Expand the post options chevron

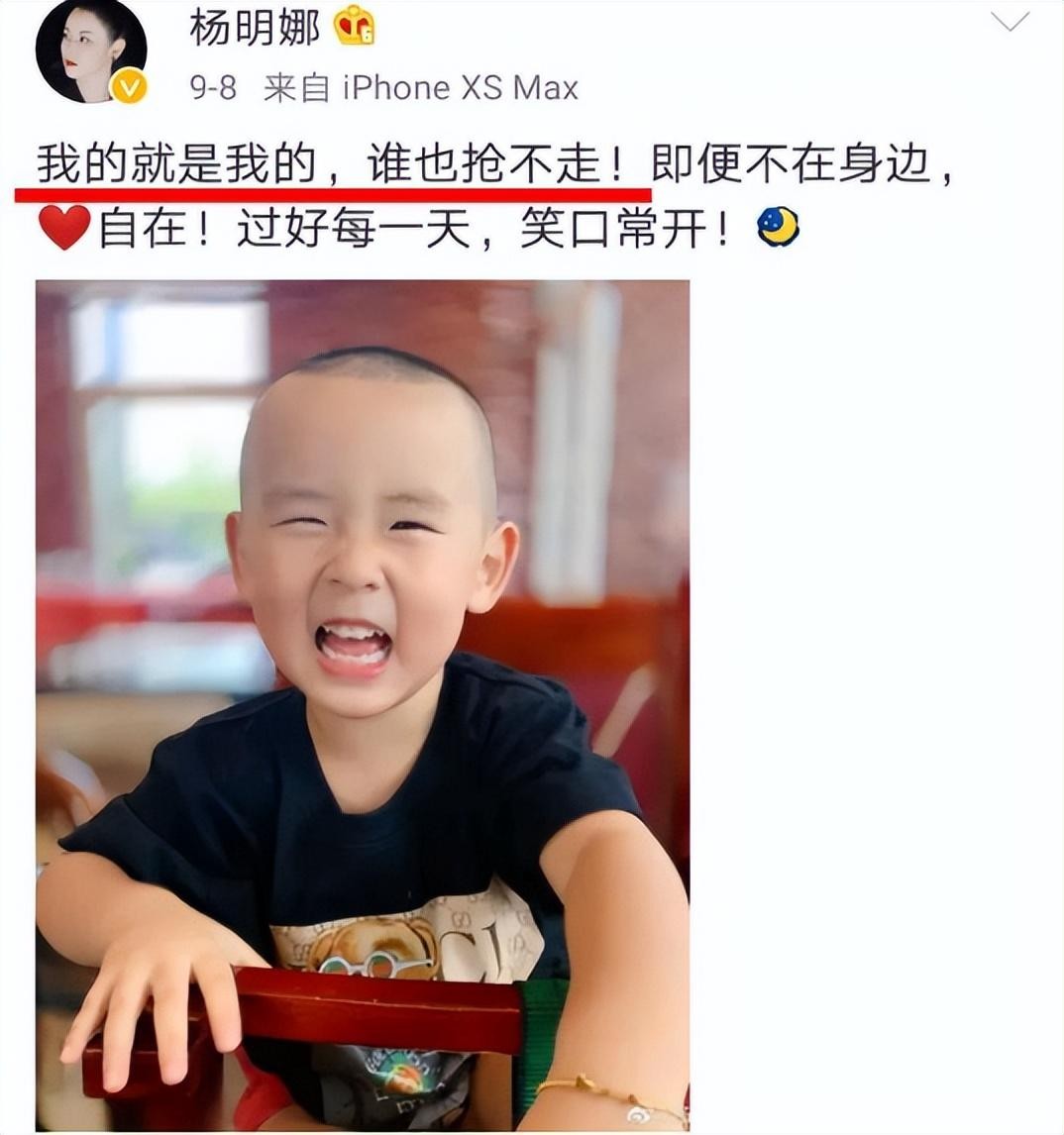[1010, 22]
